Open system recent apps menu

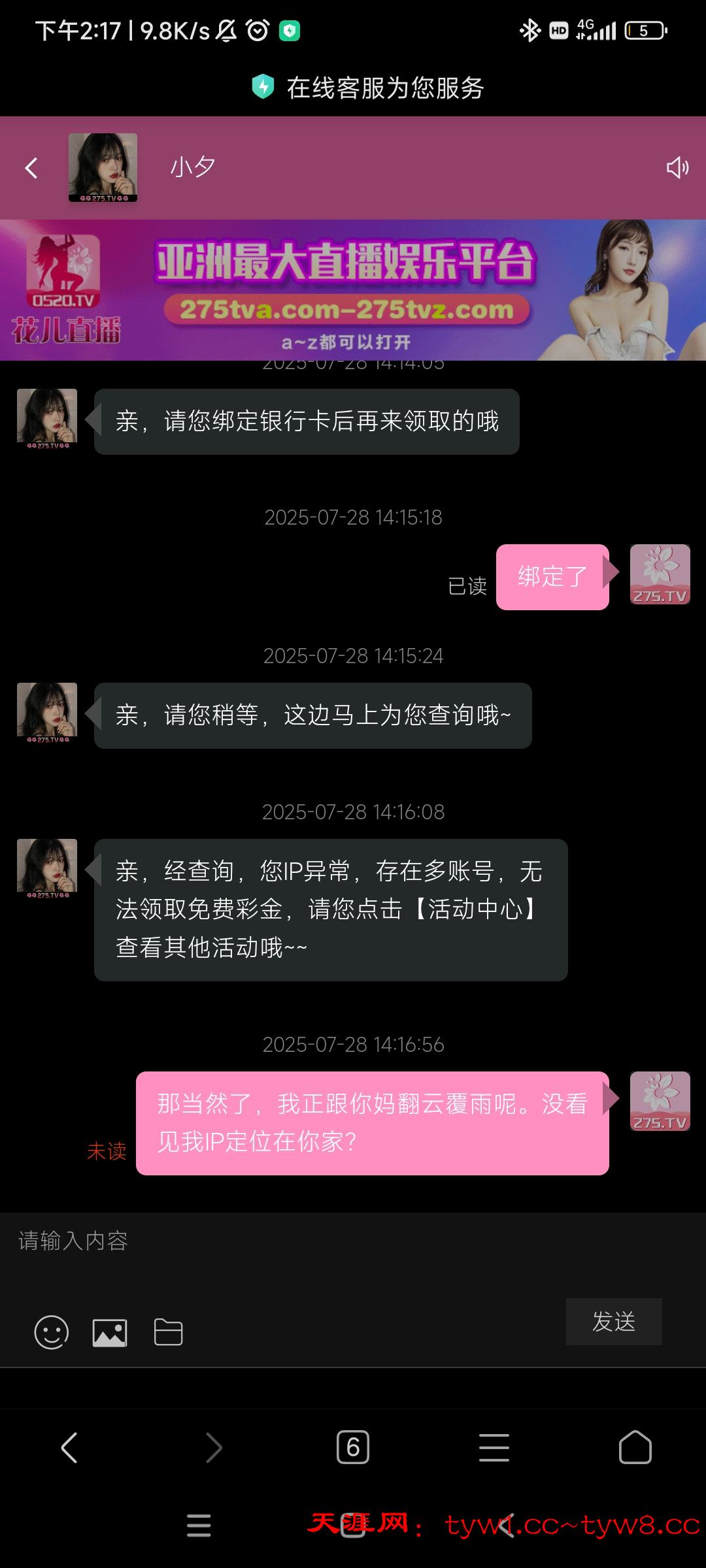point(199,1526)
